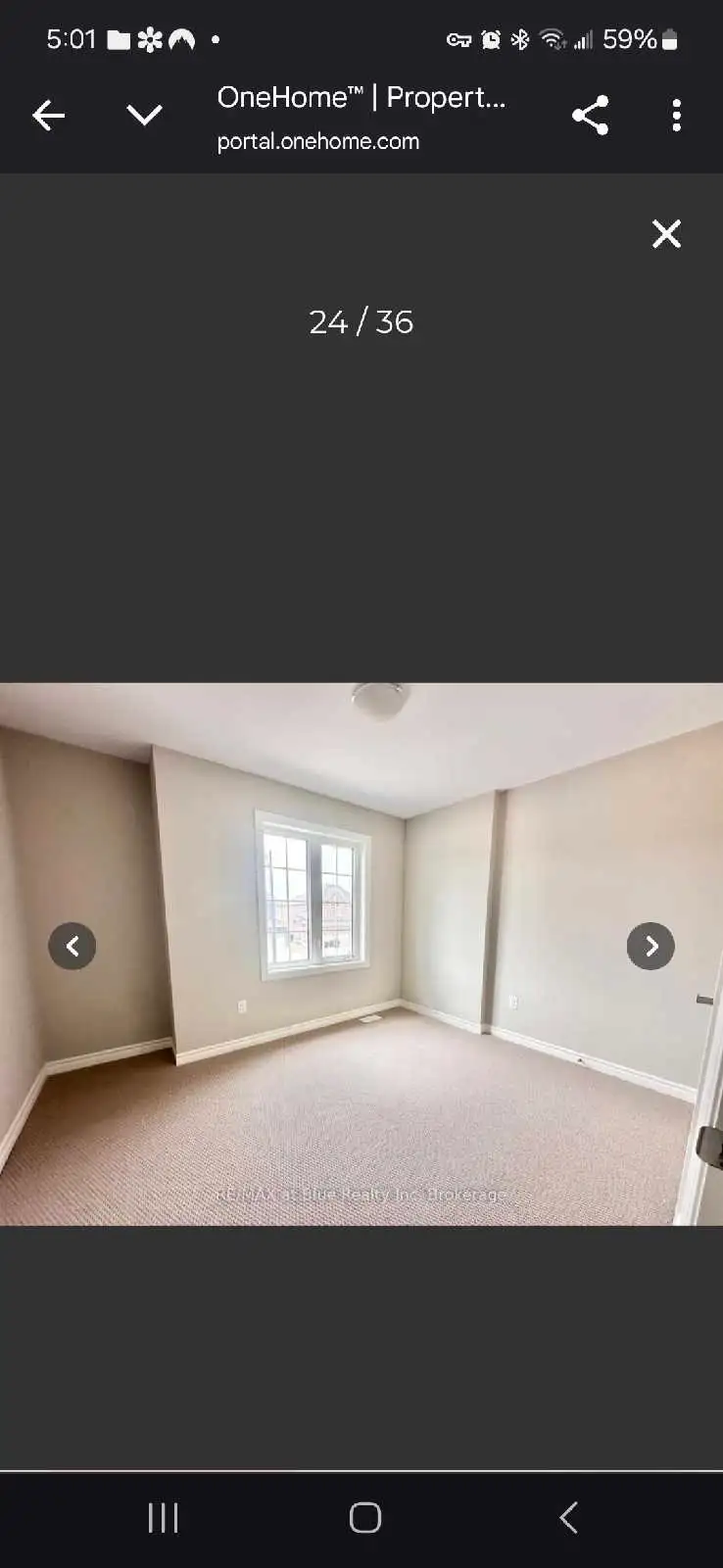Viewport: 723px width, 1568px height.
Task: Show the previous listing photo
Action: (x=72, y=946)
